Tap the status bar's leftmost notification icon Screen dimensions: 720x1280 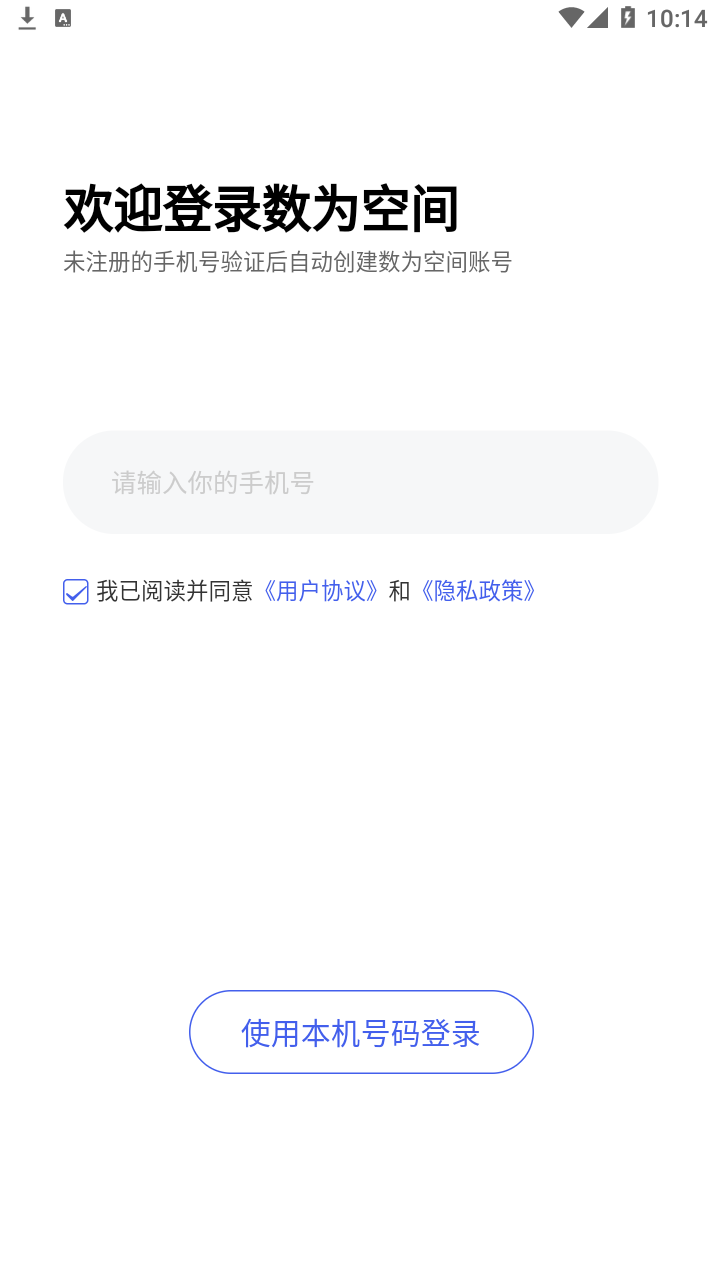click(27, 17)
